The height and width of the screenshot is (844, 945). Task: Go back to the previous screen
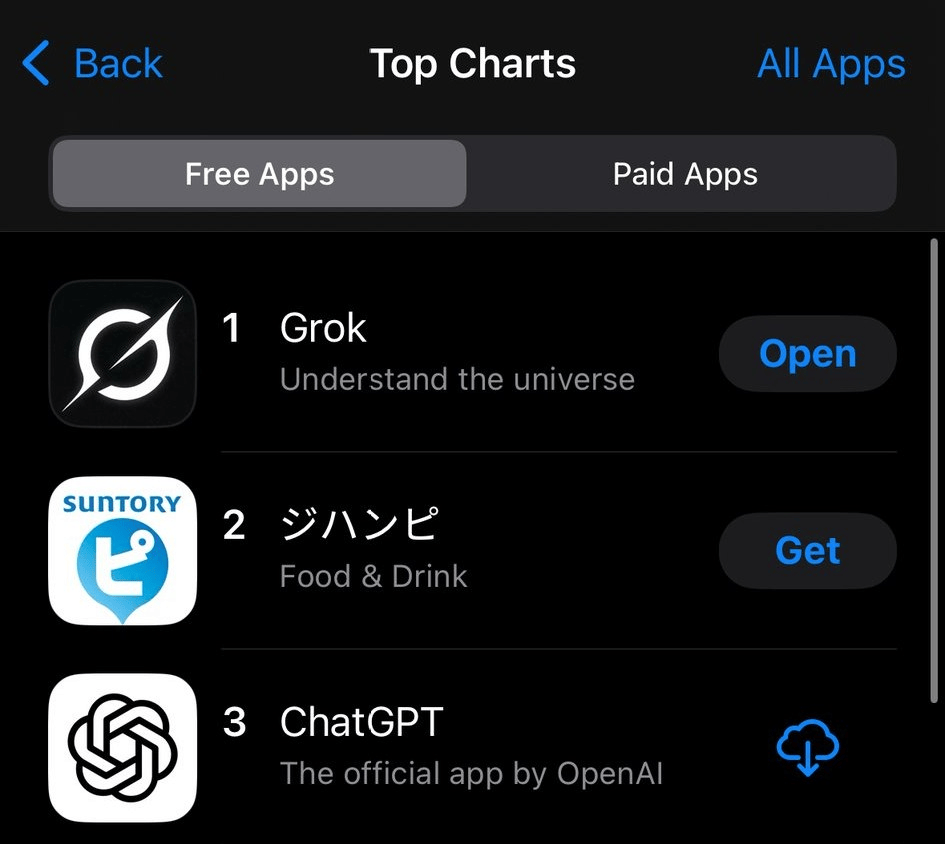[92, 64]
